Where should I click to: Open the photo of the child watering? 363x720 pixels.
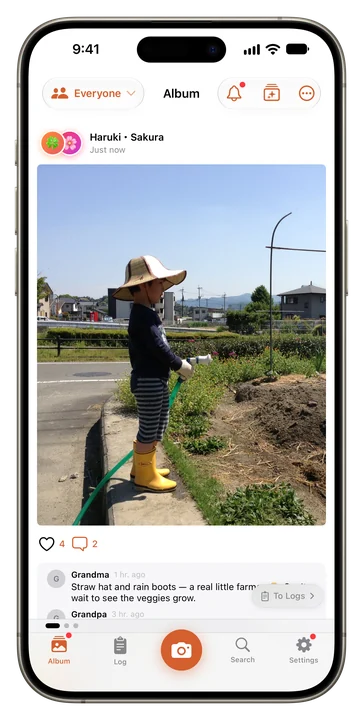click(181, 344)
